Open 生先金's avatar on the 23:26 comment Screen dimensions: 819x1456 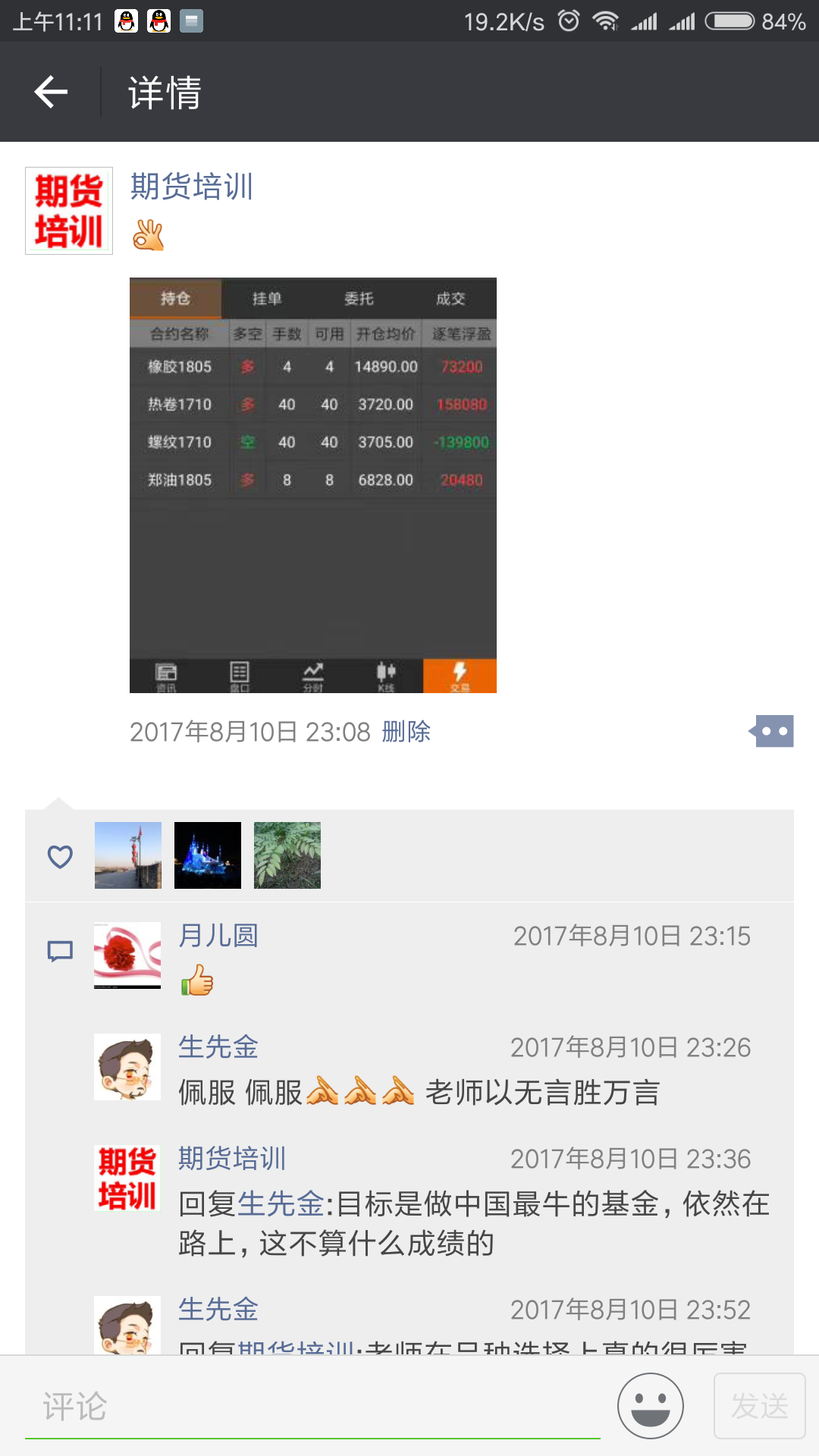127,1067
